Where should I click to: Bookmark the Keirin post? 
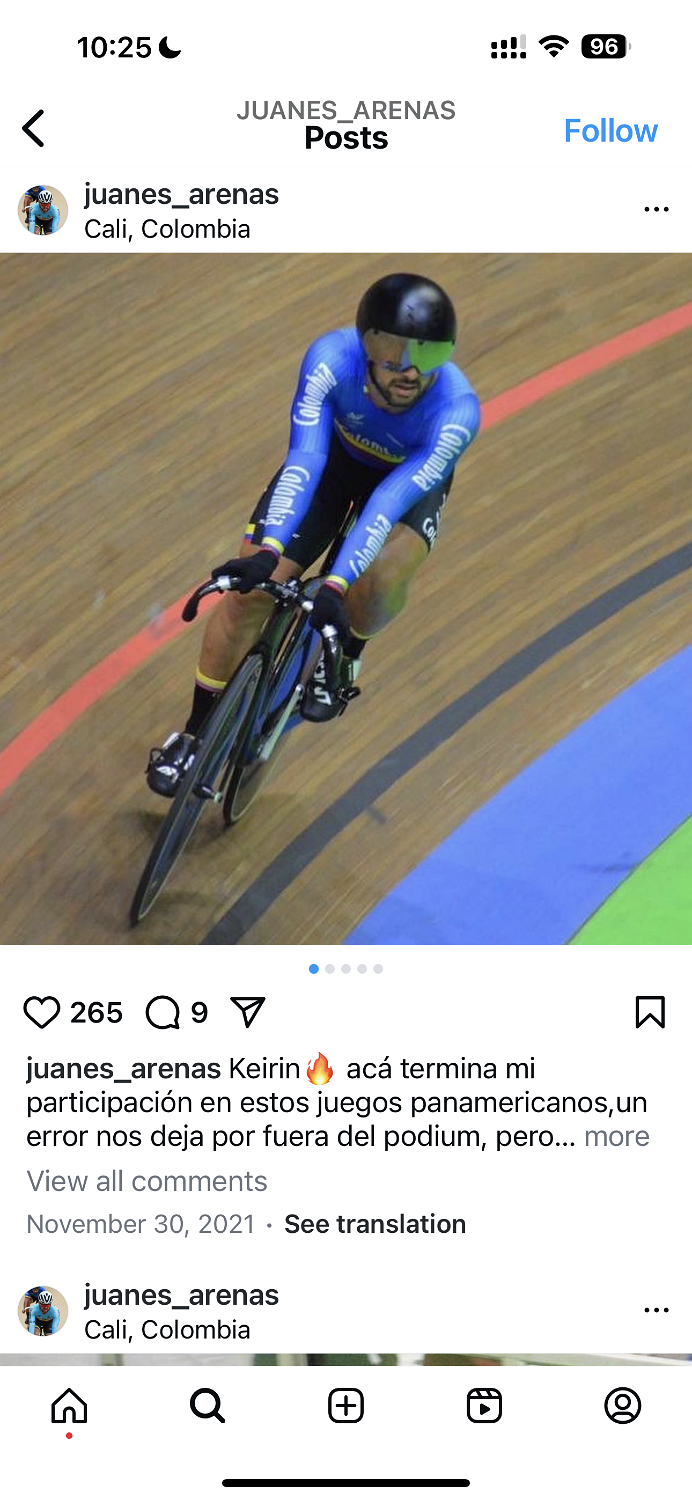click(x=650, y=1013)
